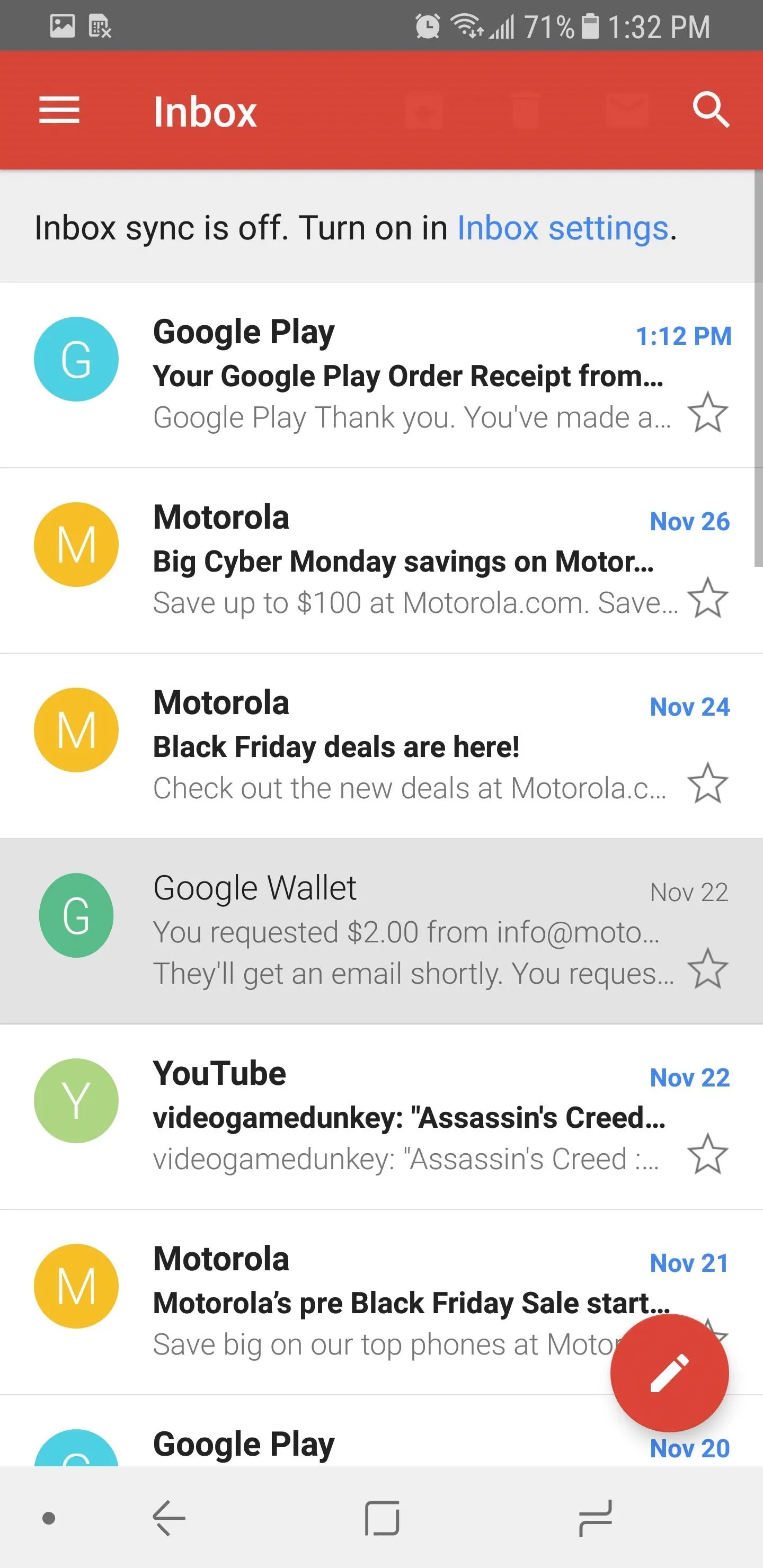This screenshot has height=1568, width=763.
Task: Go back using the system back button
Action: (168, 1518)
